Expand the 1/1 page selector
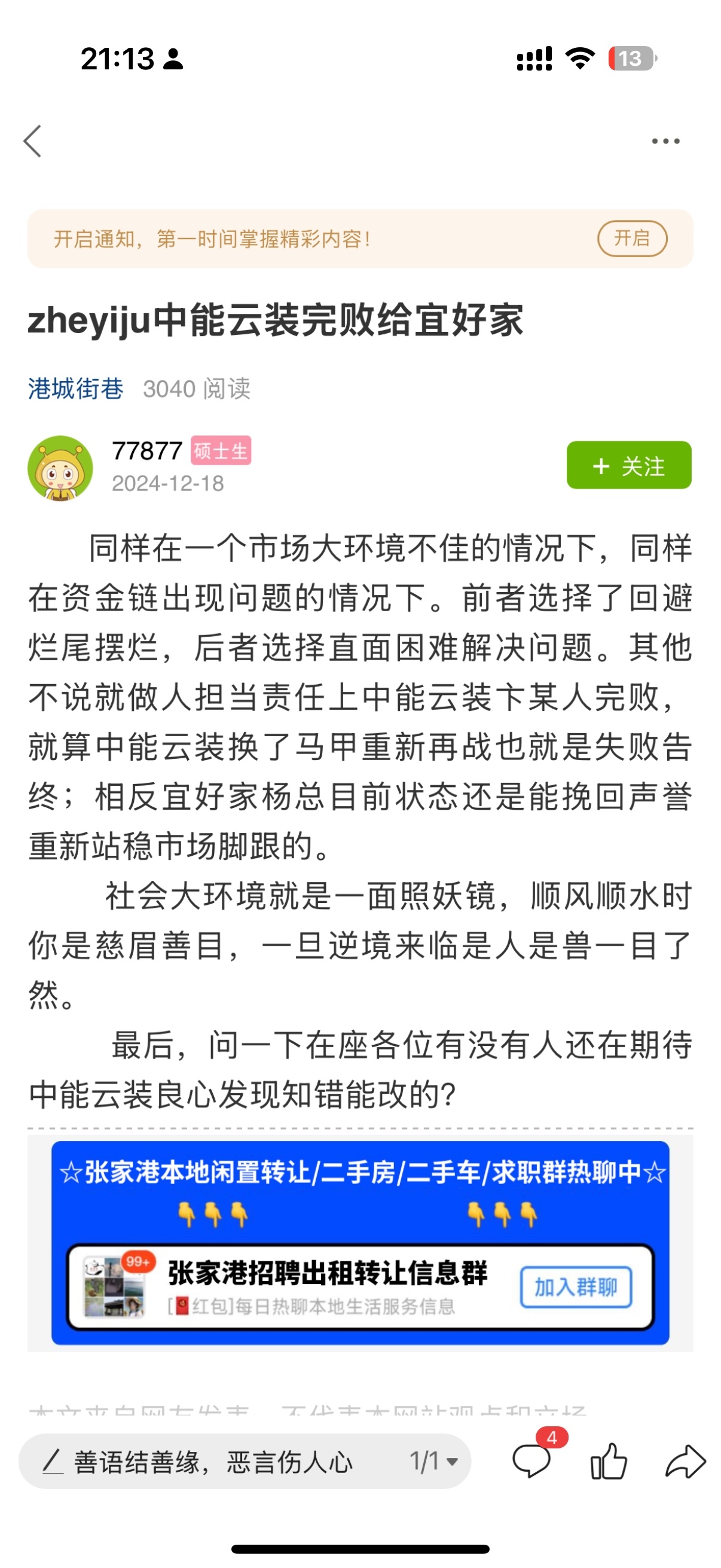Screen dimensions: 721x1568 pyautogui.click(x=433, y=1462)
